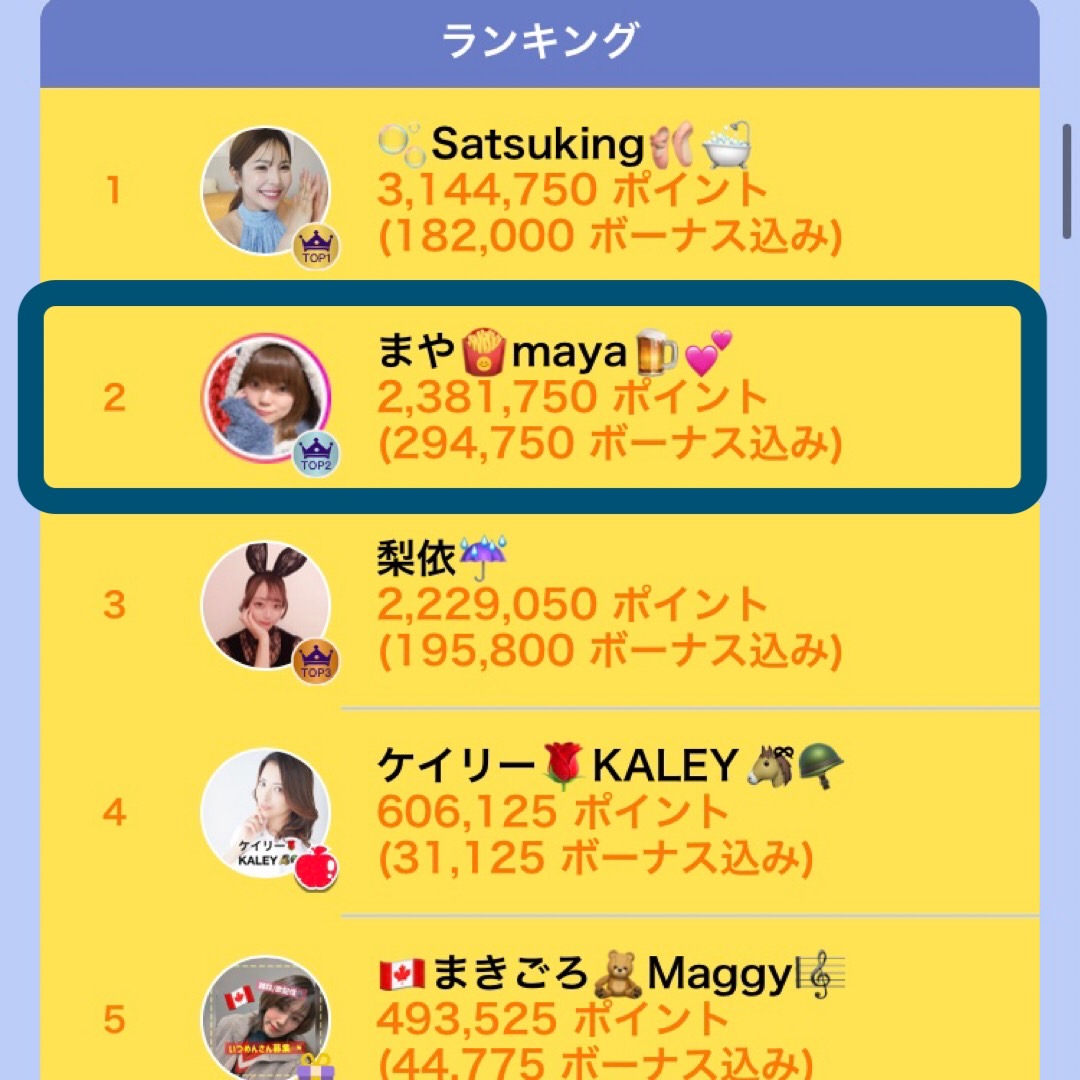
Task: Tap the まきごろ Maggy ranking row
Action: click(540, 1015)
